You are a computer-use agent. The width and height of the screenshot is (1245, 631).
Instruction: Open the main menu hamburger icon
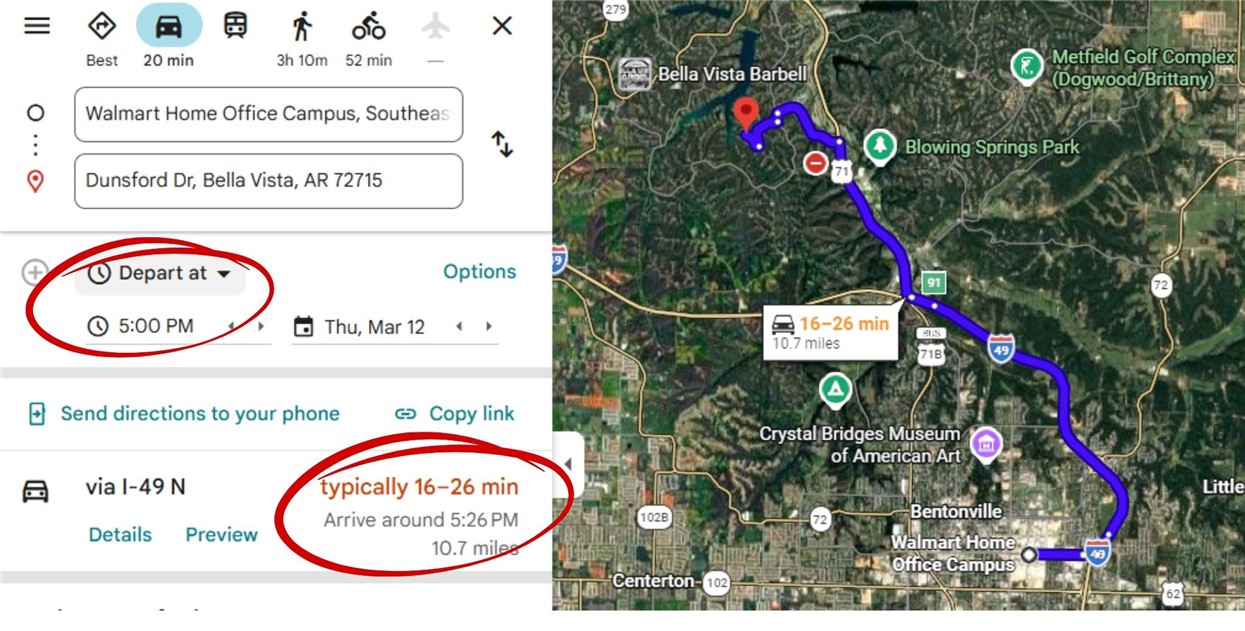coord(37,26)
